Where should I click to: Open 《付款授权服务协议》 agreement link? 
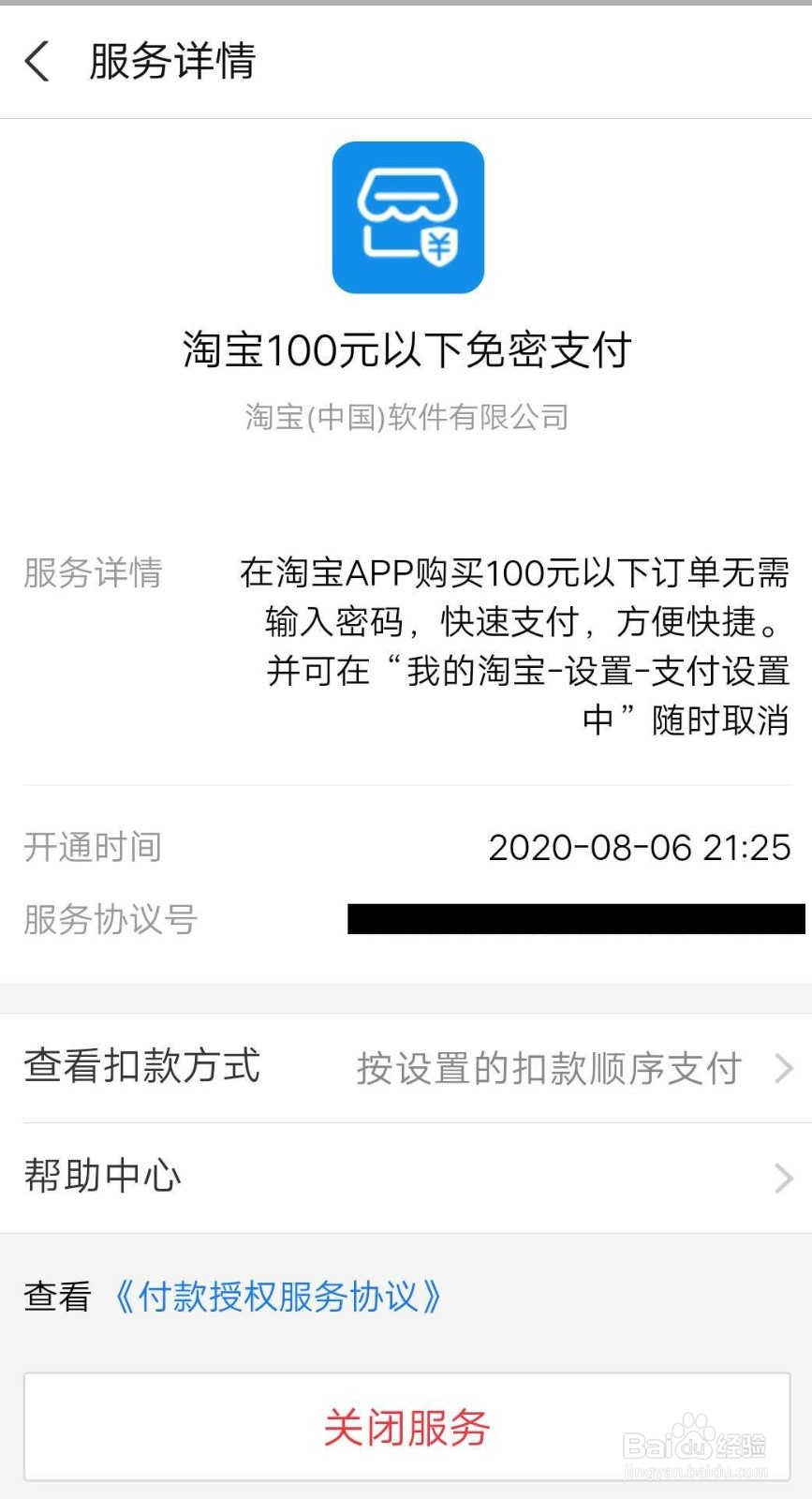278,1298
